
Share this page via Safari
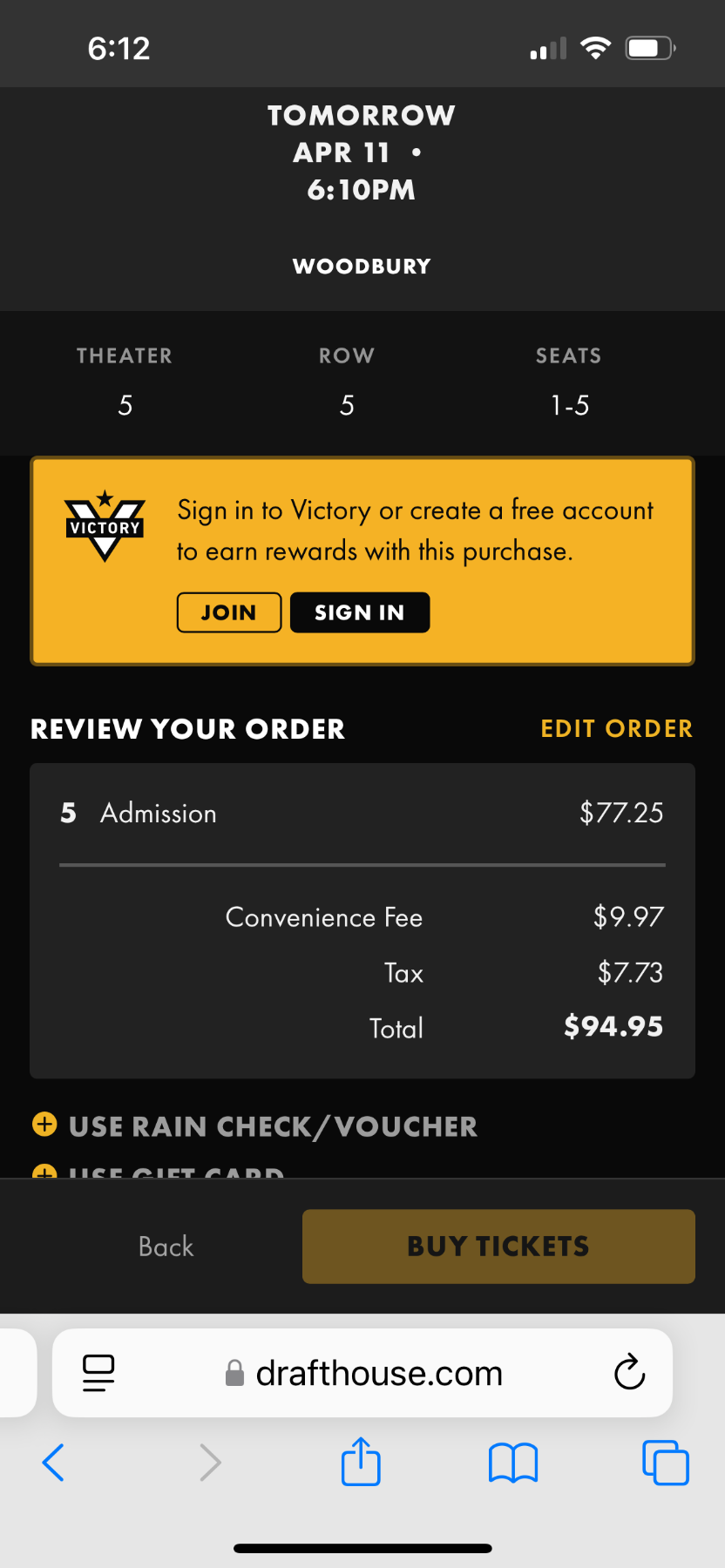361,1462
